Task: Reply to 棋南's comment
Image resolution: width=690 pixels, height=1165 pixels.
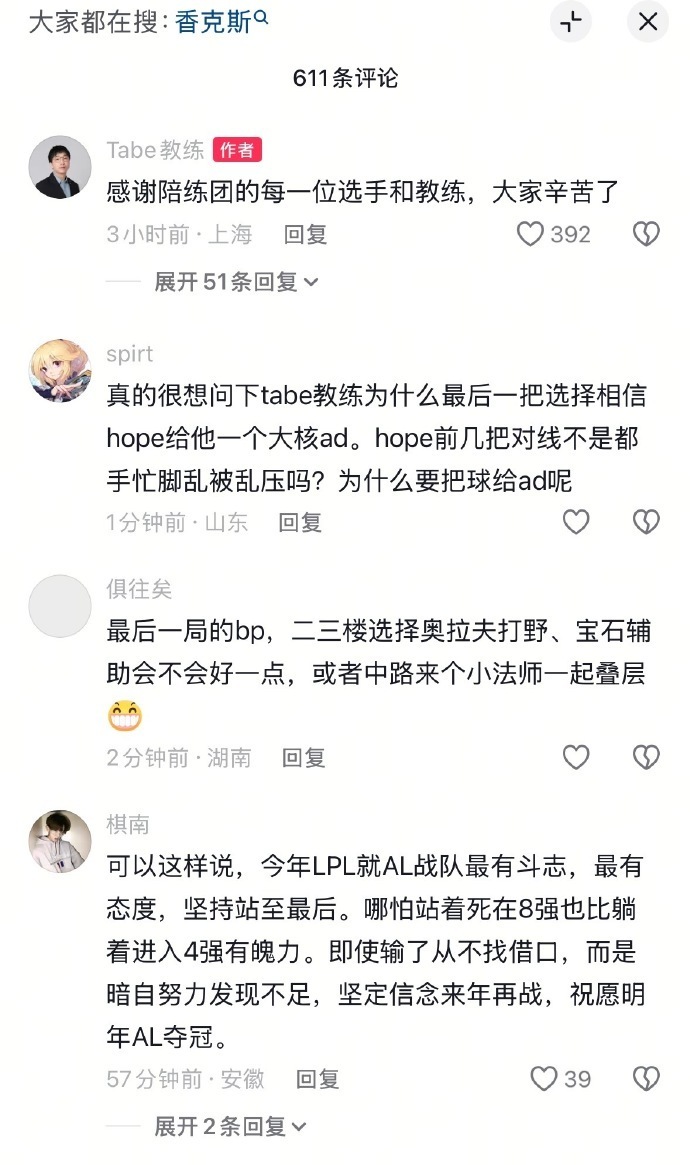Action: coord(317,1079)
